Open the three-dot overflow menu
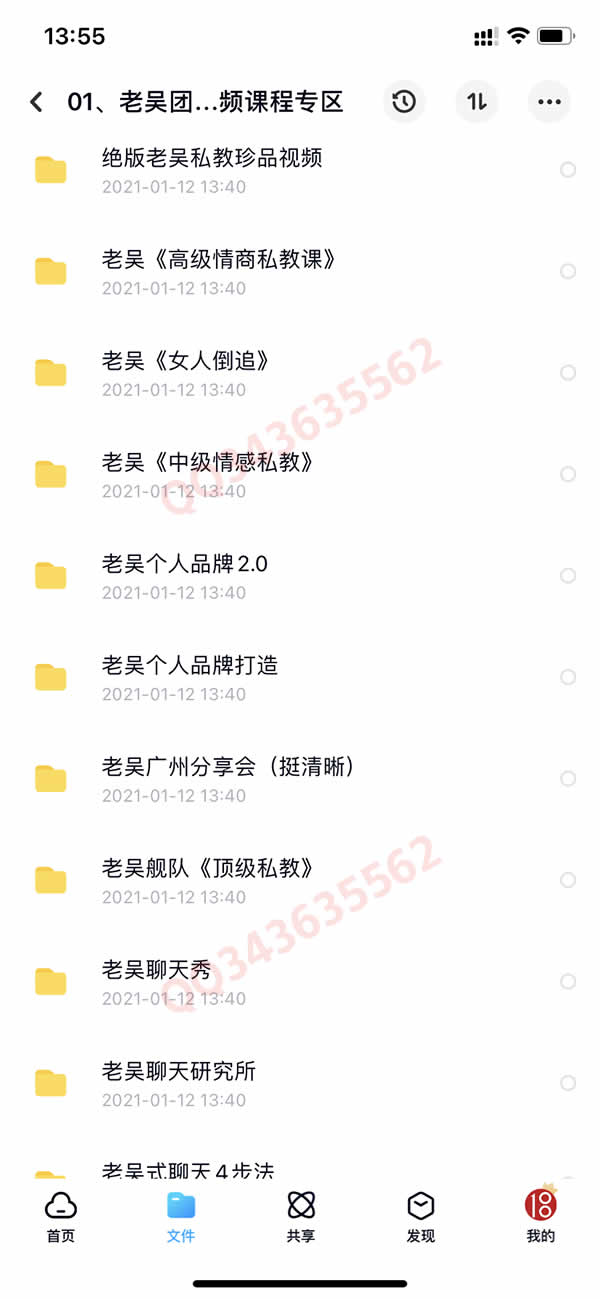The height and width of the screenshot is (1299, 600). 549,101
